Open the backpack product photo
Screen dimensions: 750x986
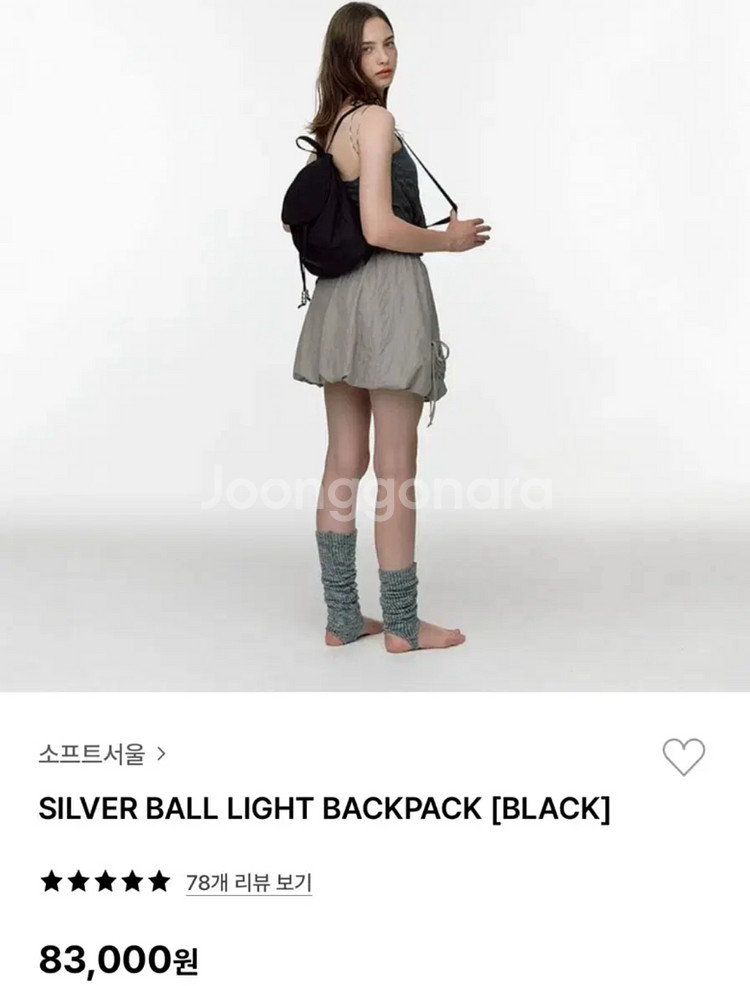point(375,345)
